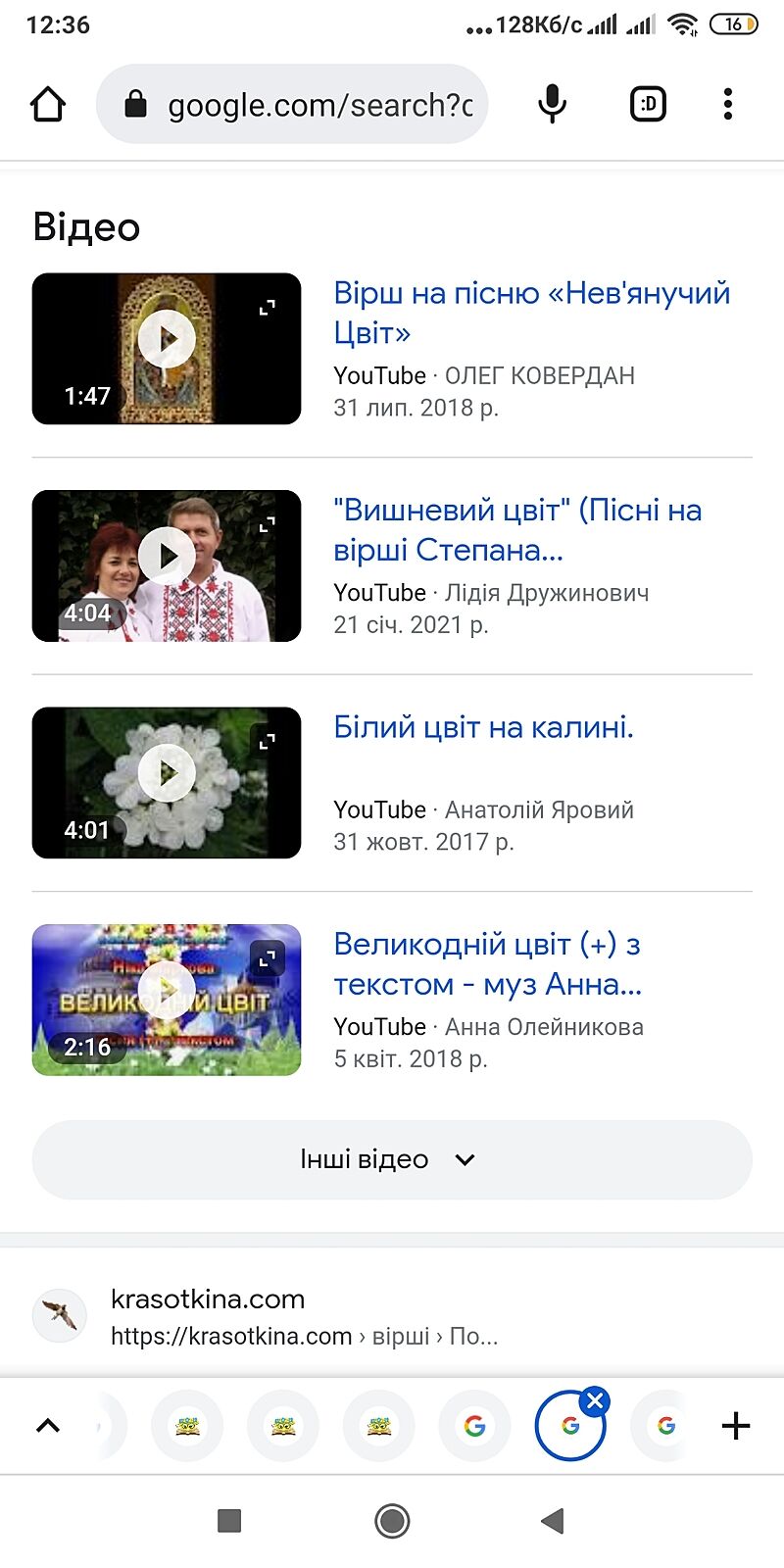Screen dimensions: 784x1568
Task: Close the currently selected Google tab
Action: (x=595, y=1400)
